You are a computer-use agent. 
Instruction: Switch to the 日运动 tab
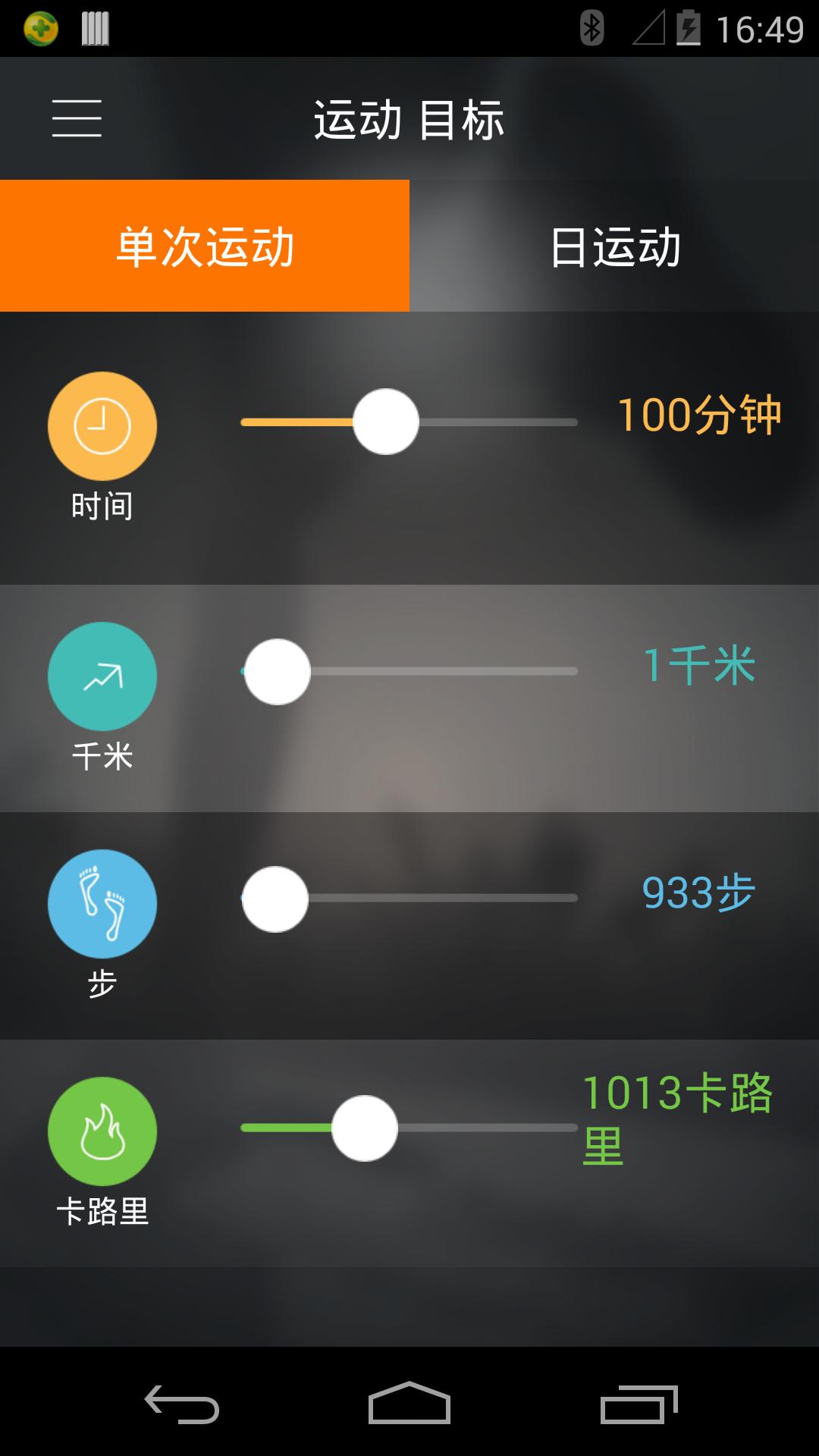tap(614, 246)
